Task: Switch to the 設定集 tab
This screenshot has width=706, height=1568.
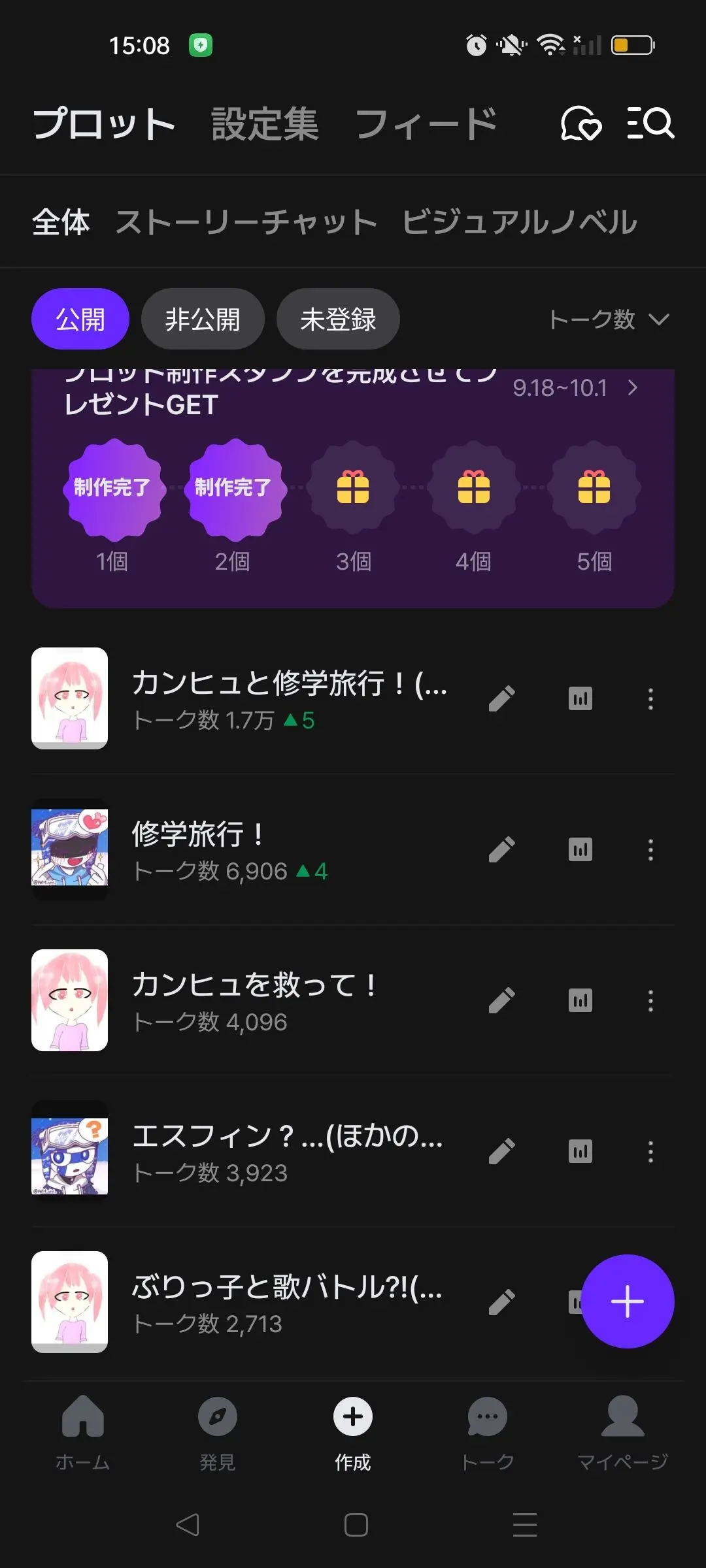Action: tap(265, 123)
